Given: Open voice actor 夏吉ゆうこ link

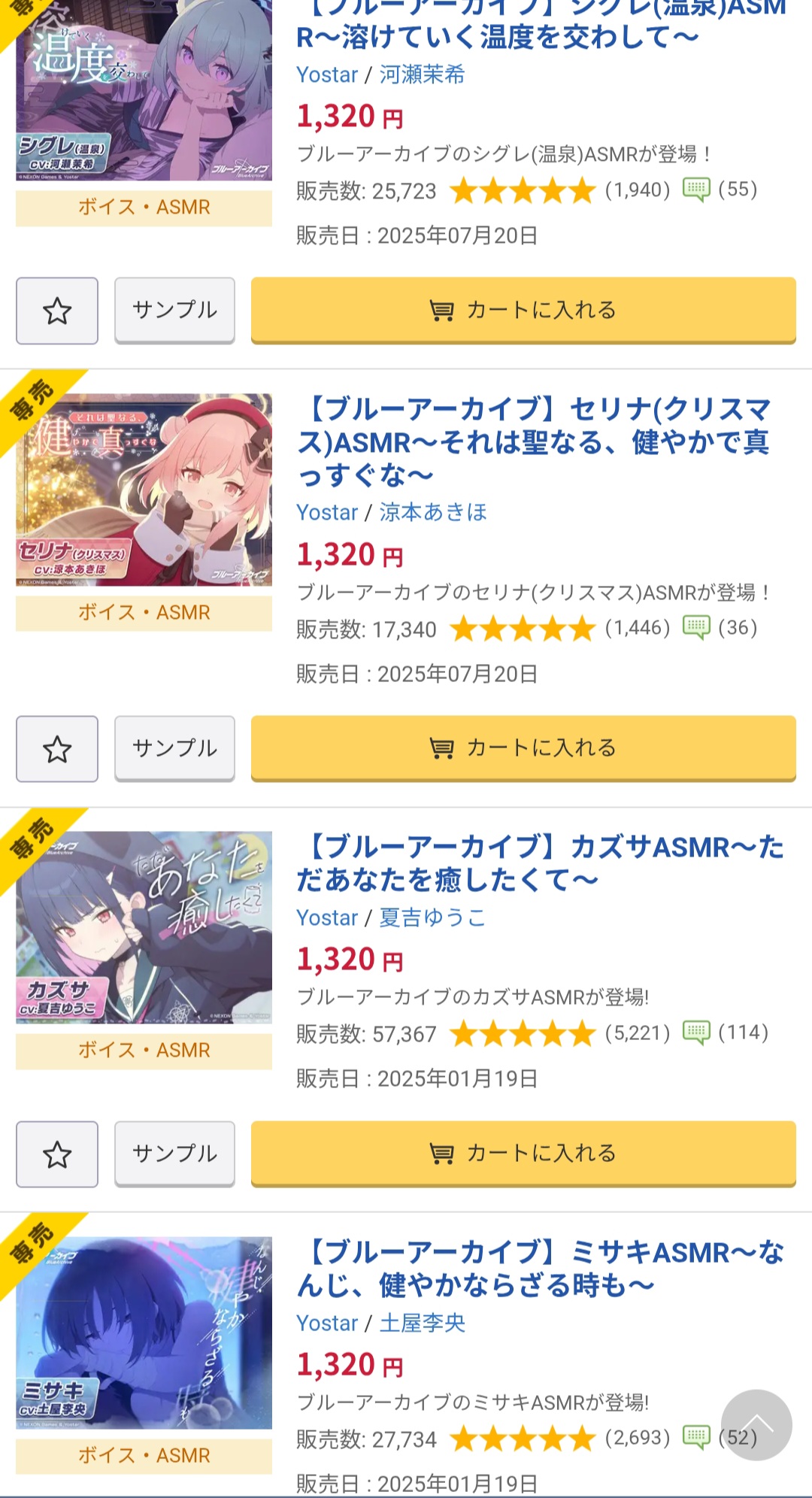Looking at the screenshot, I should 432,917.
